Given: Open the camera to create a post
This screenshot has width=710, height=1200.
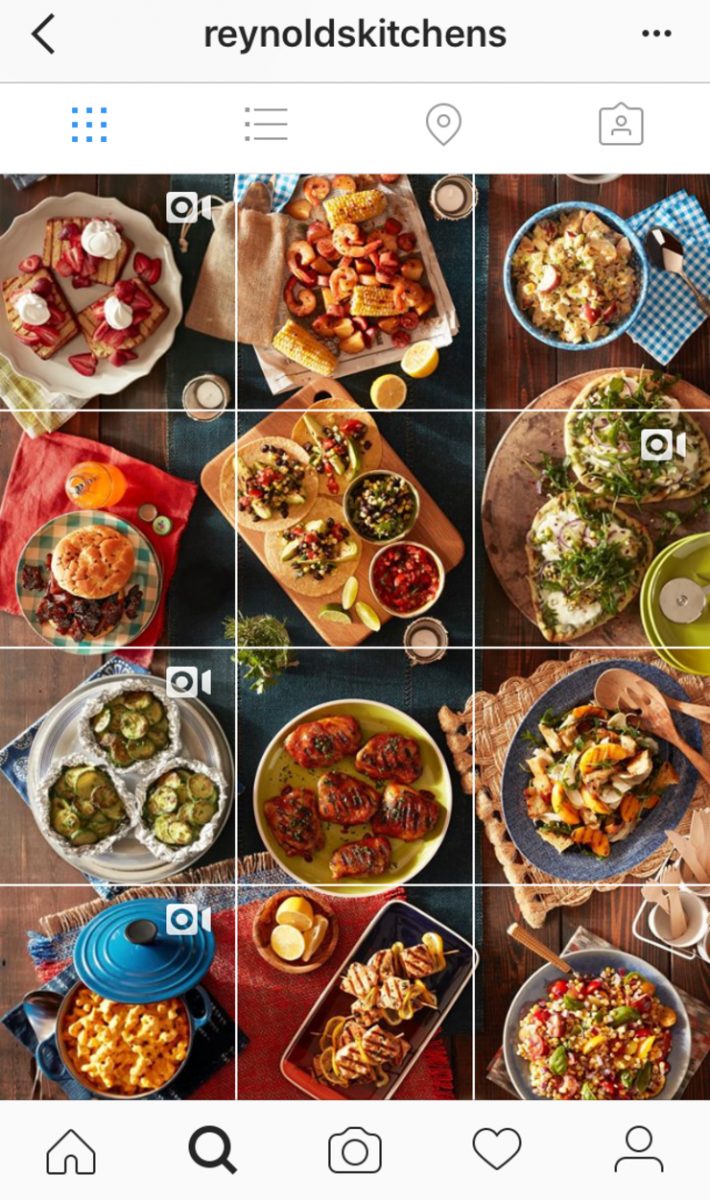Looking at the screenshot, I should 354,1150.
